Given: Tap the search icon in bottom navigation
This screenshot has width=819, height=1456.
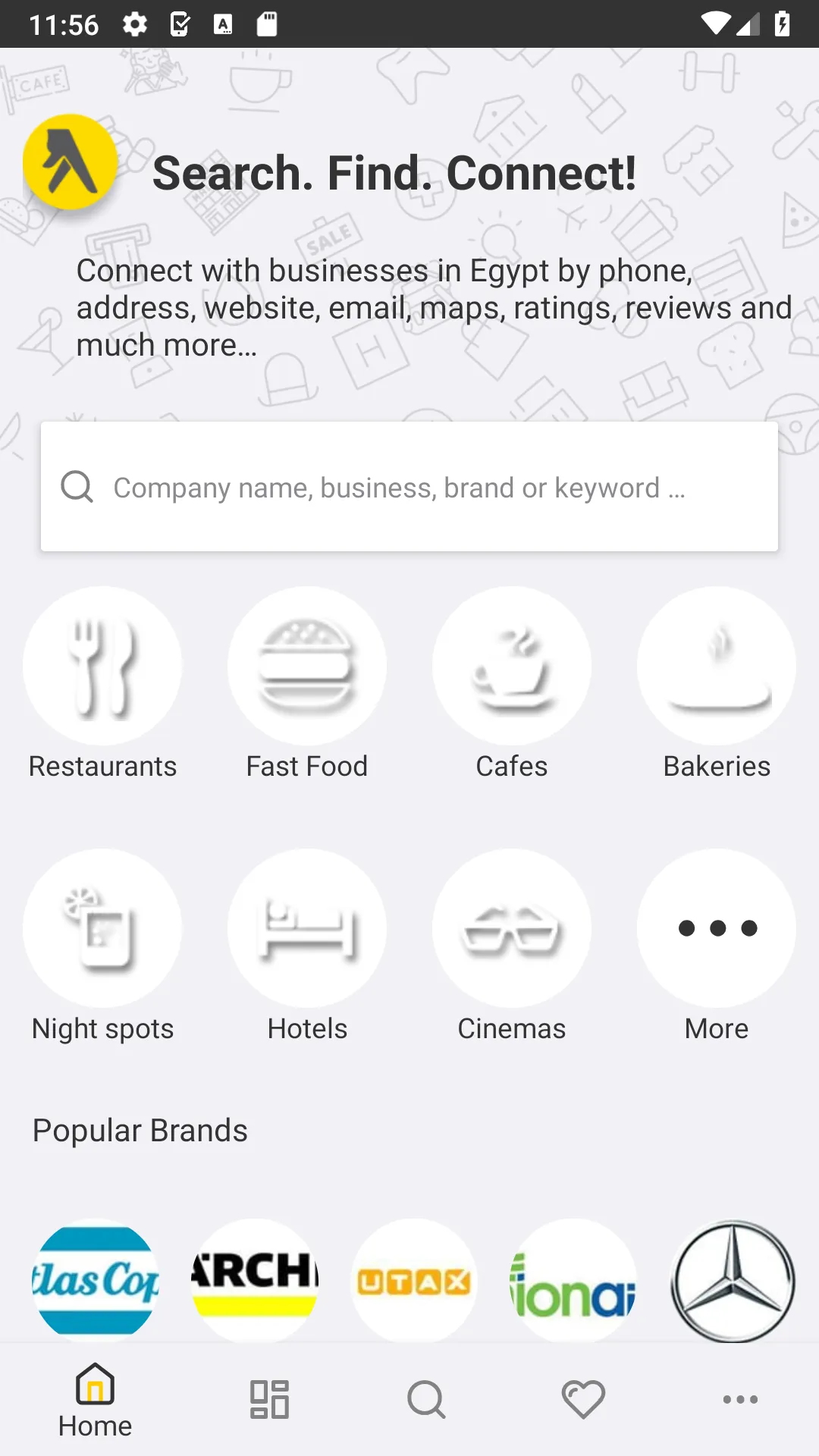Looking at the screenshot, I should (x=425, y=1399).
